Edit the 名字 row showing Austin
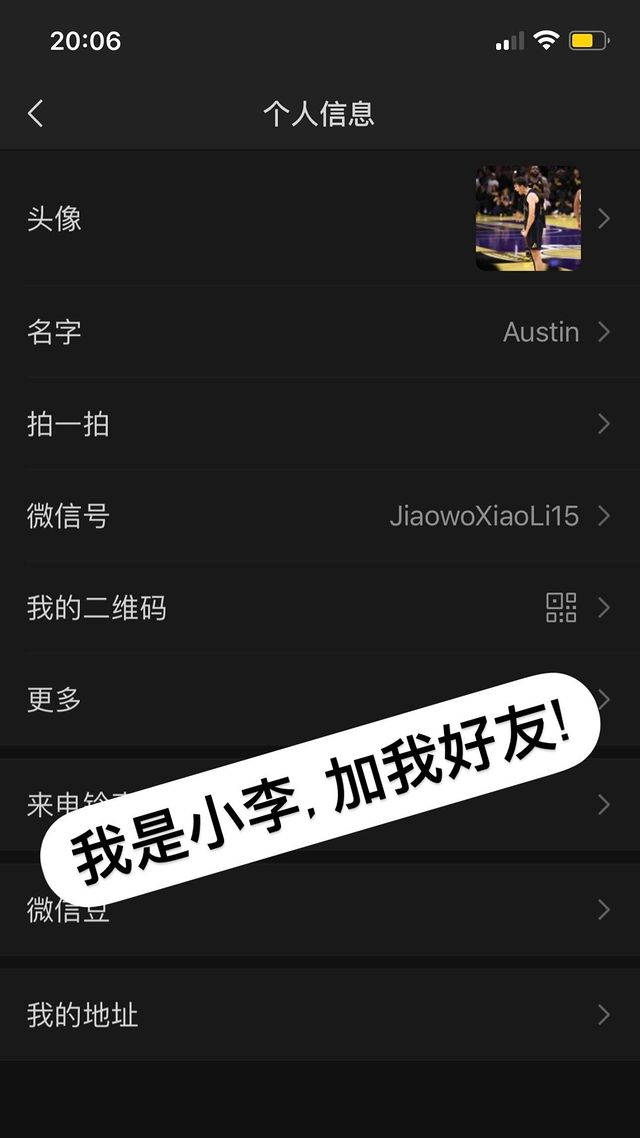Image resolution: width=640 pixels, height=1138 pixels. point(320,332)
